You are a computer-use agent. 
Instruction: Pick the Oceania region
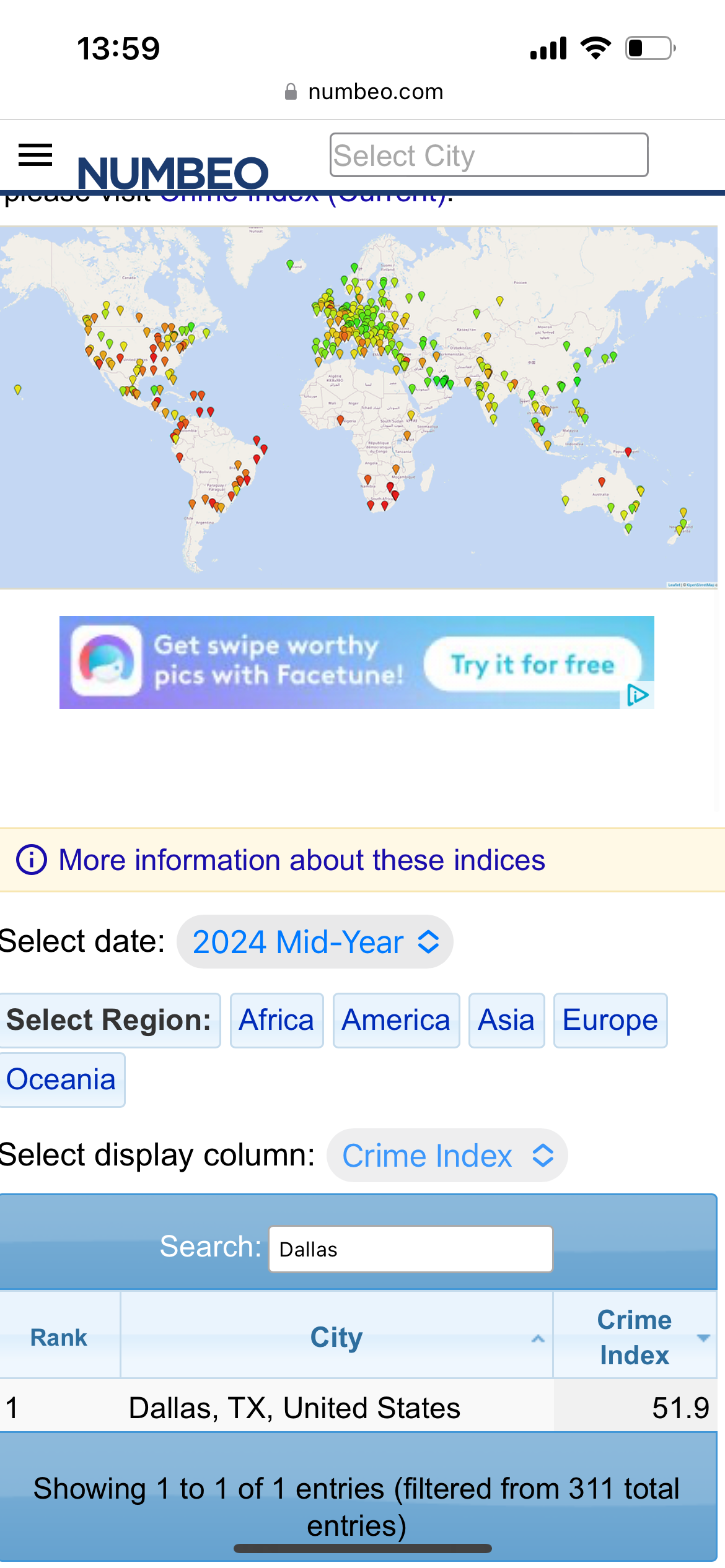pyautogui.click(x=61, y=1079)
